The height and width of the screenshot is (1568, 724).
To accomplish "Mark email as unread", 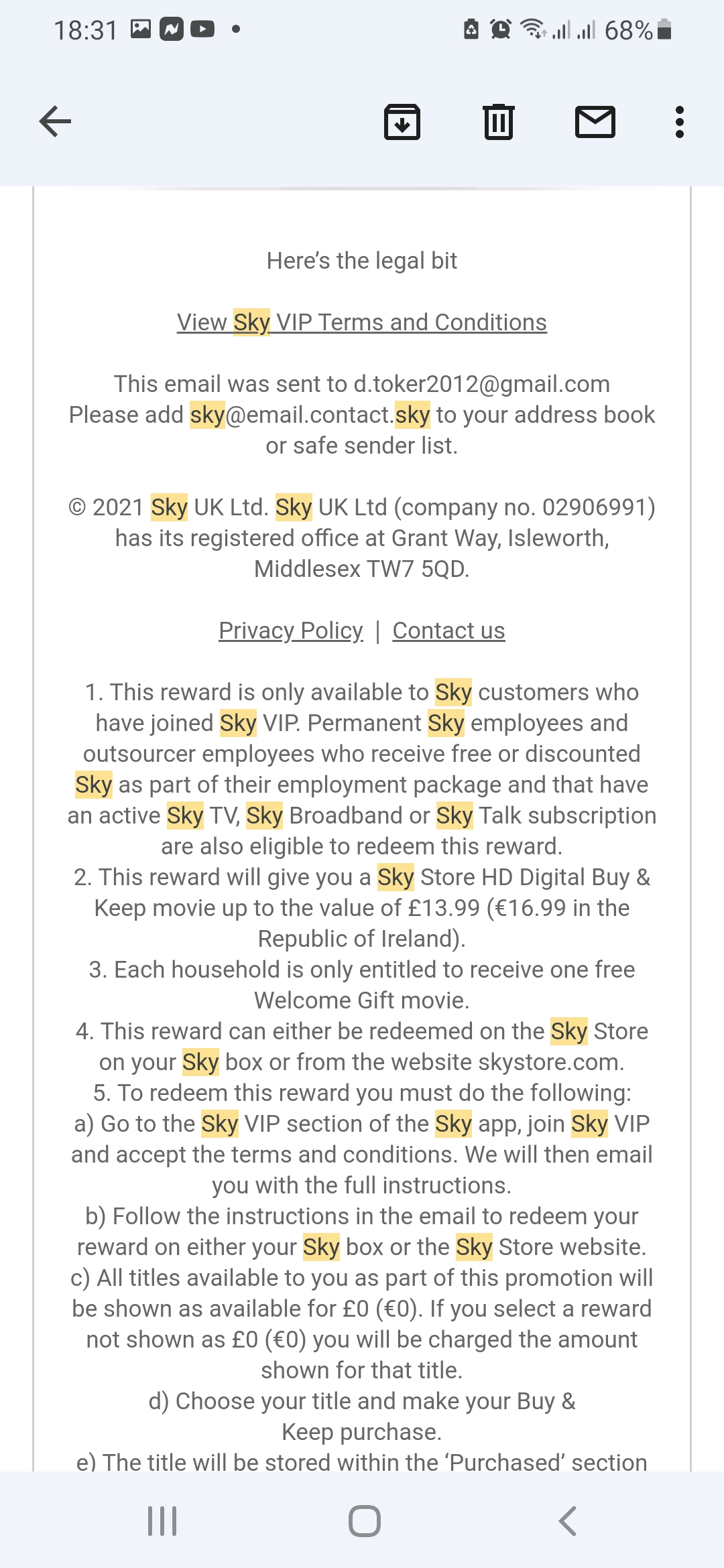I will [x=595, y=122].
